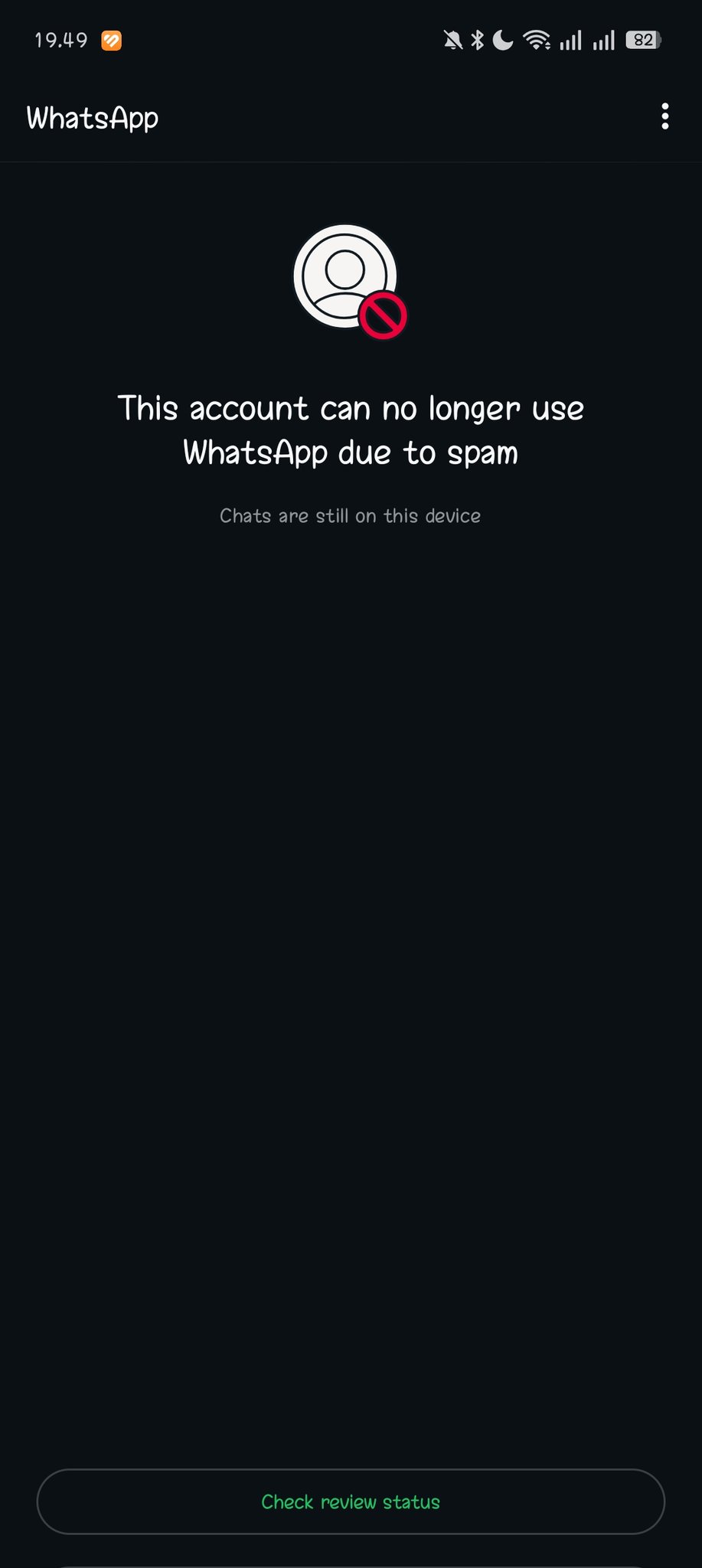Image resolution: width=702 pixels, height=1568 pixels.
Task: Tap Check review status button
Action: click(x=351, y=1501)
